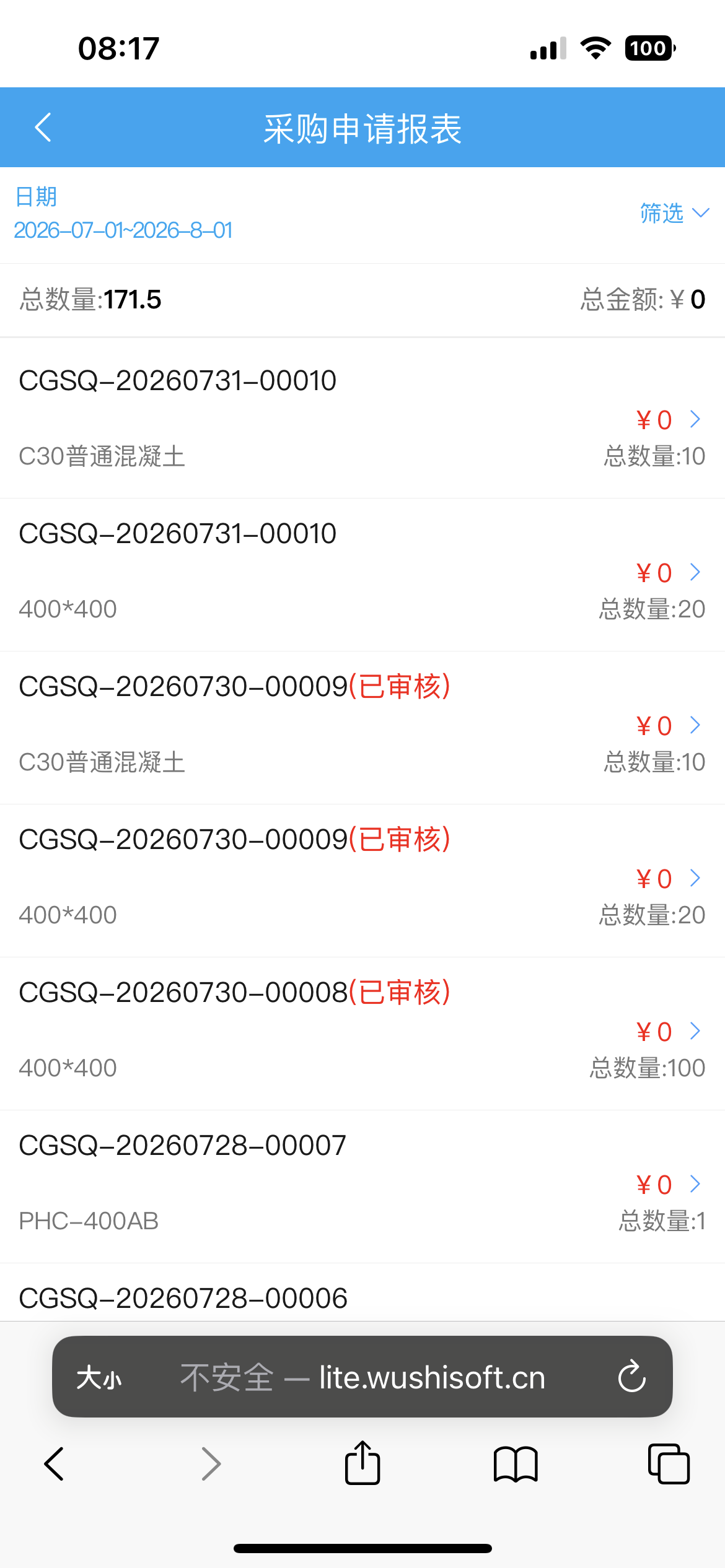The height and width of the screenshot is (1568, 725).
Task: Open CGSQ-20260731-00010 C30普通混凝土 entry
Action: pos(362,419)
